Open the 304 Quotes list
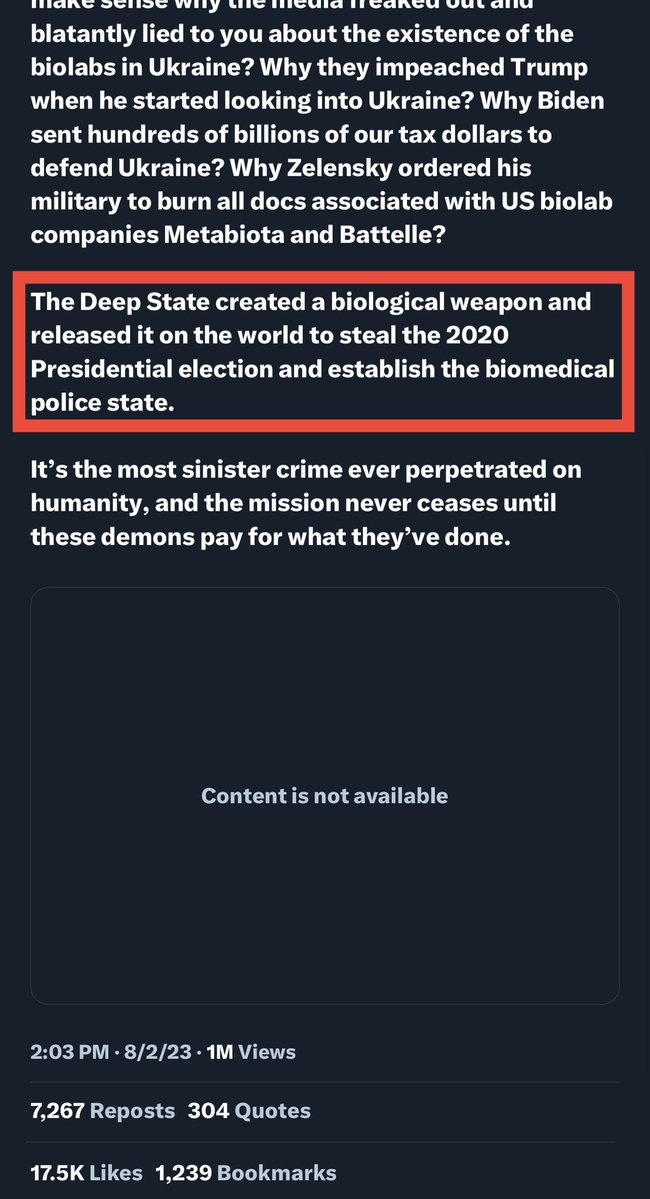The height and width of the screenshot is (1199, 650). tap(249, 1111)
